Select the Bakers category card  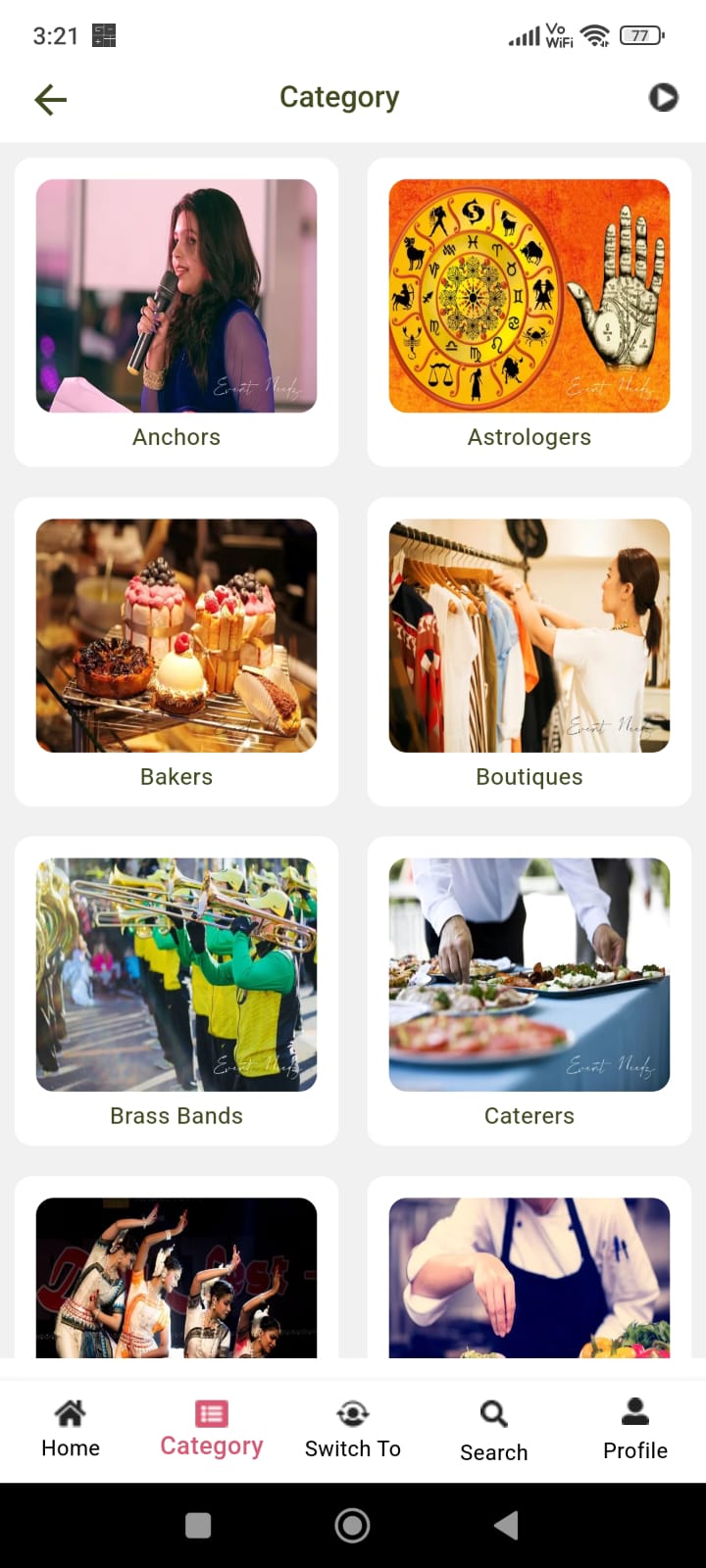(x=176, y=651)
